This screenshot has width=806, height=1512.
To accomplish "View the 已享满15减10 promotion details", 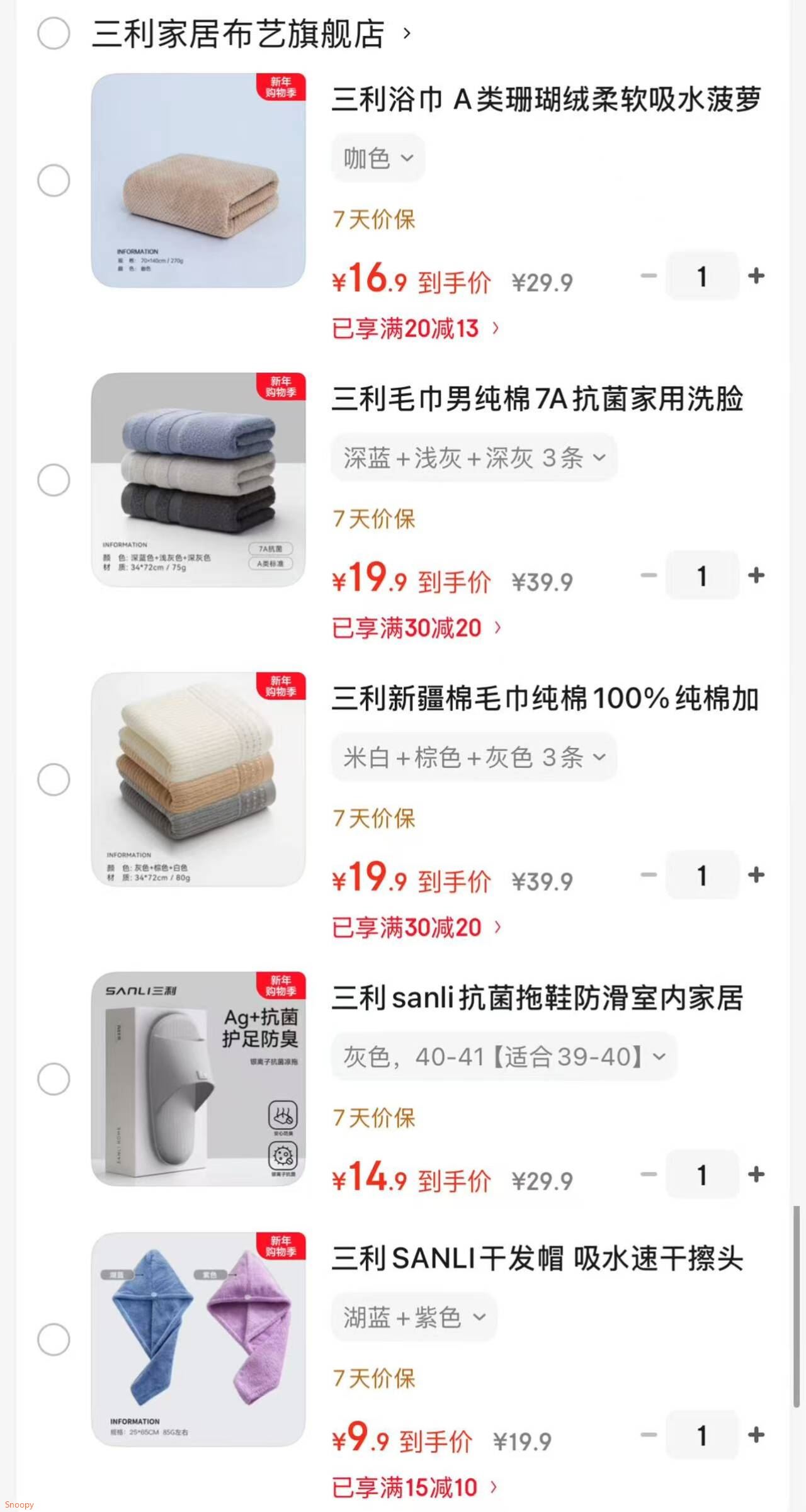I will [414, 1488].
